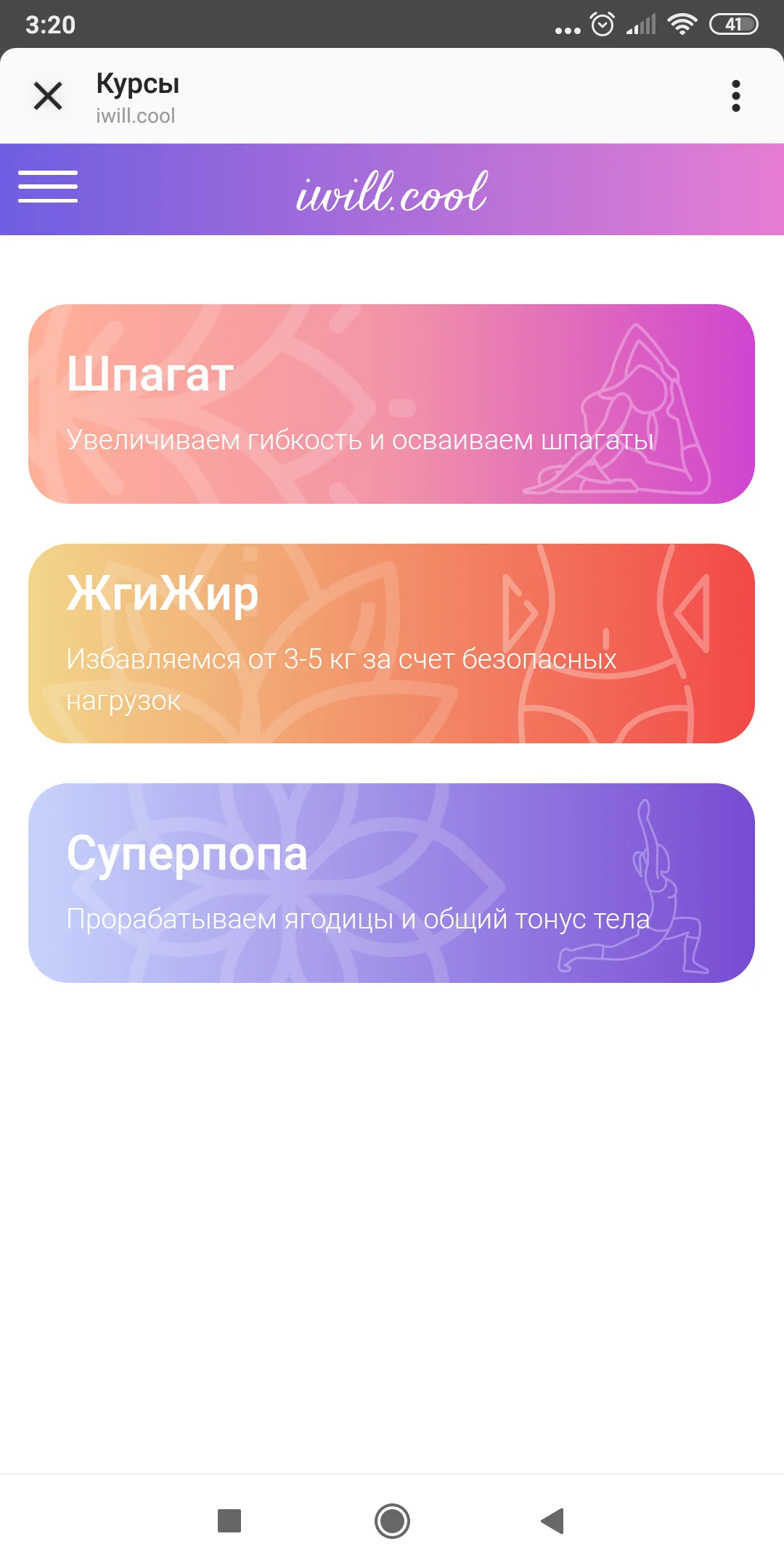
Task: Open the hamburger menu
Action: tap(48, 189)
